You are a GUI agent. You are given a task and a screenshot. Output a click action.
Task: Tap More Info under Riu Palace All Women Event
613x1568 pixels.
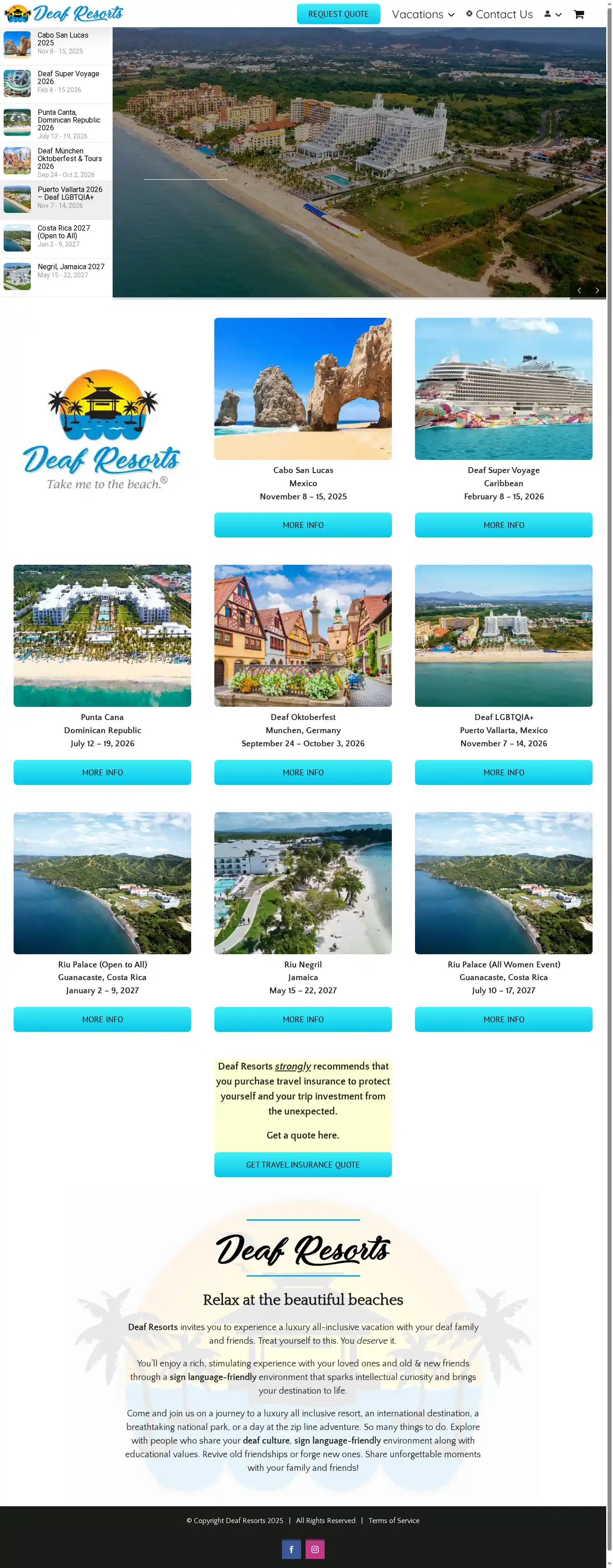[503, 1019]
